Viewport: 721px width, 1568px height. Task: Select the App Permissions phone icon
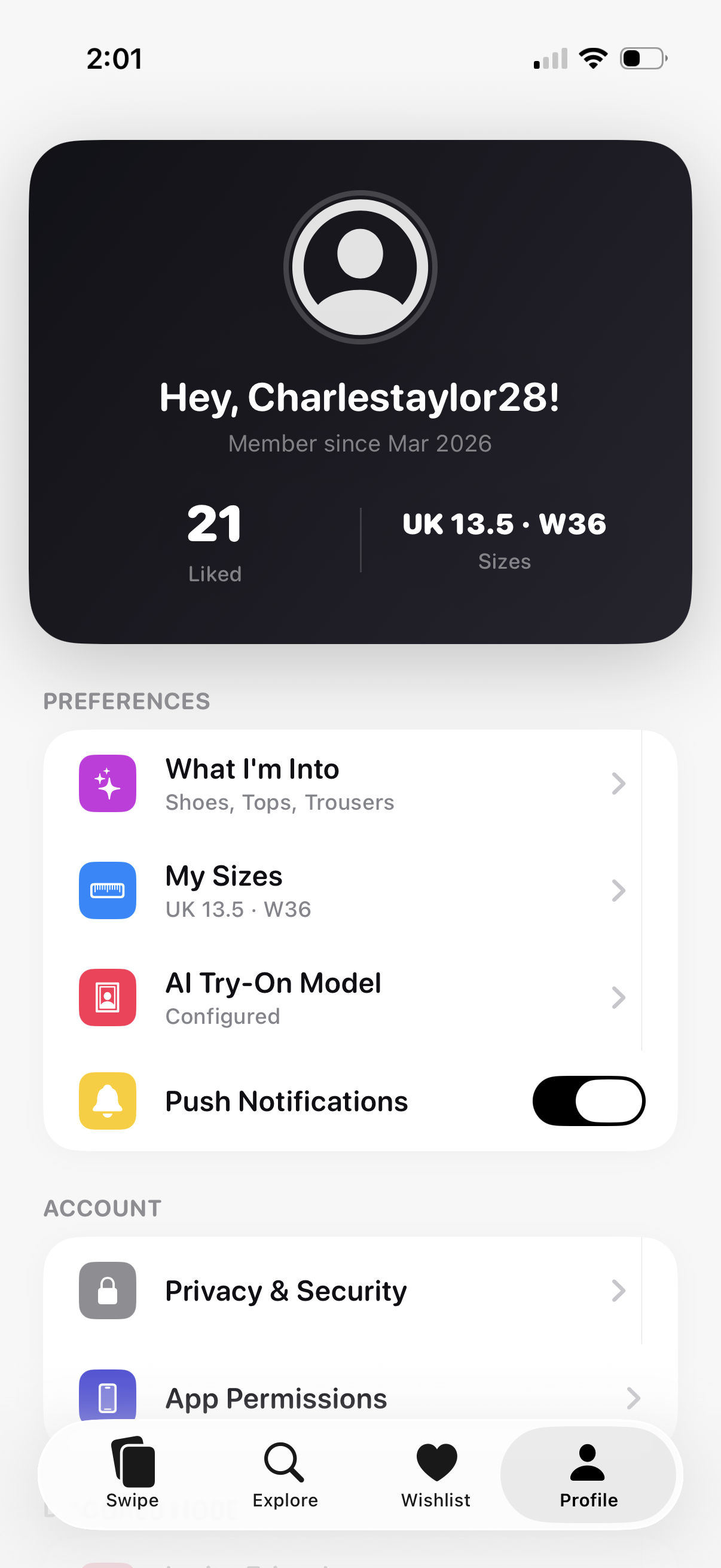[x=107, y=1397]
